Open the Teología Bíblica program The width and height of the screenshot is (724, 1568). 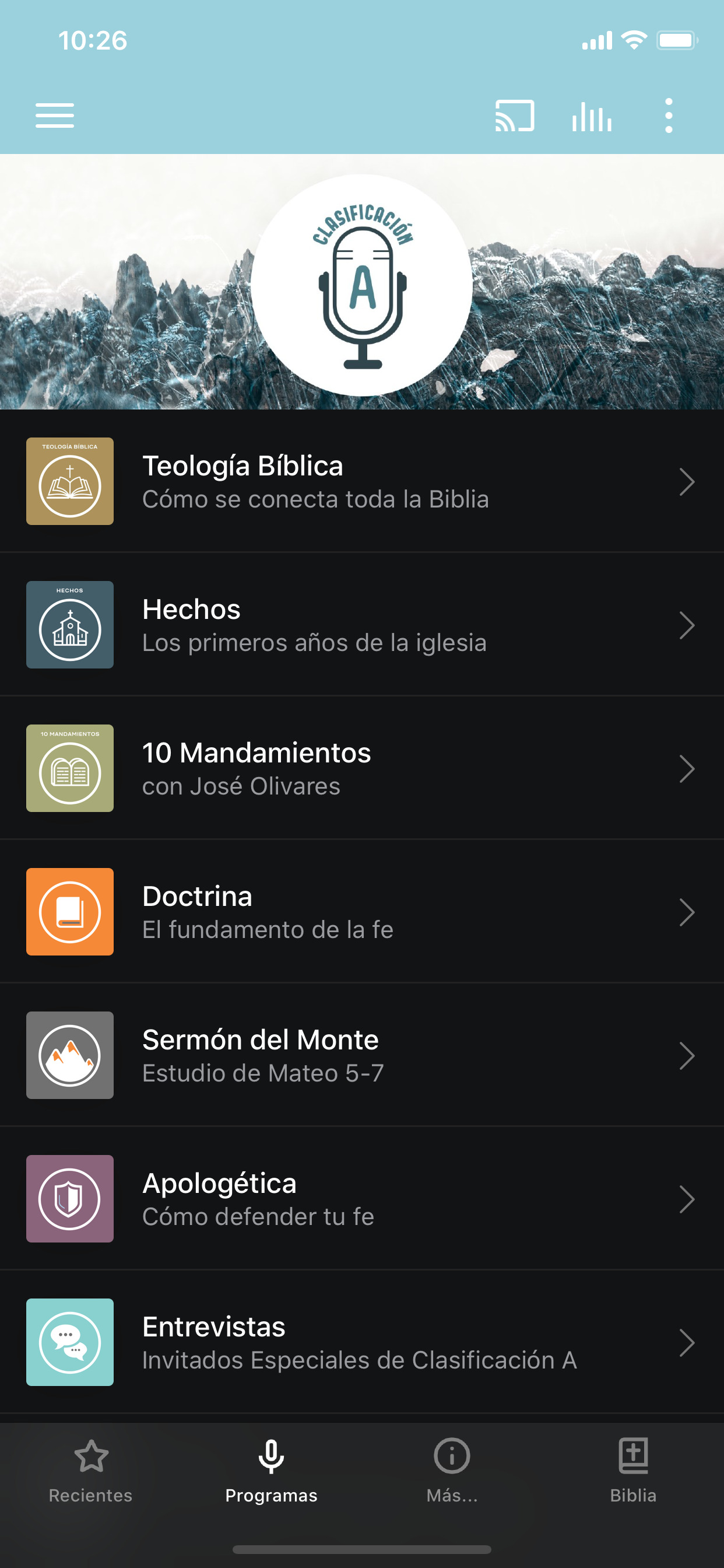tap(362, 481)
